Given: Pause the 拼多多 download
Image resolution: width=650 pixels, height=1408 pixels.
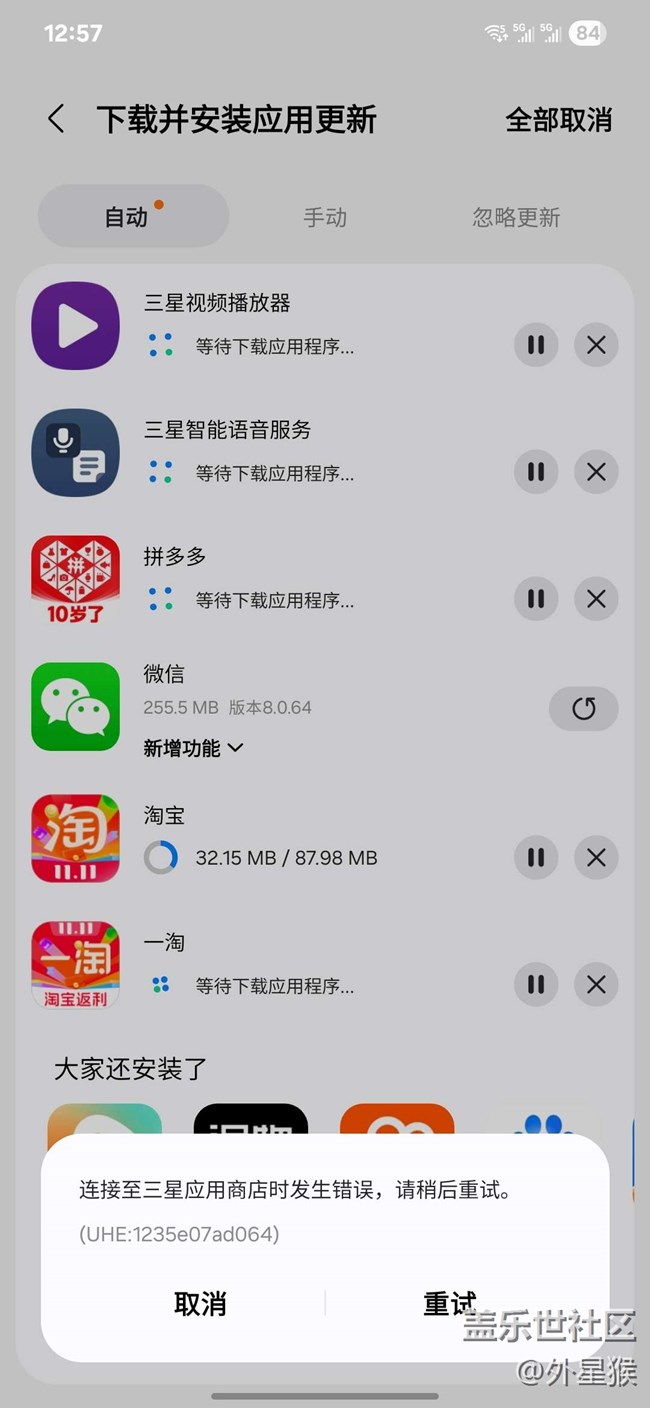Looking at the screenshot, I should point(536,598).
